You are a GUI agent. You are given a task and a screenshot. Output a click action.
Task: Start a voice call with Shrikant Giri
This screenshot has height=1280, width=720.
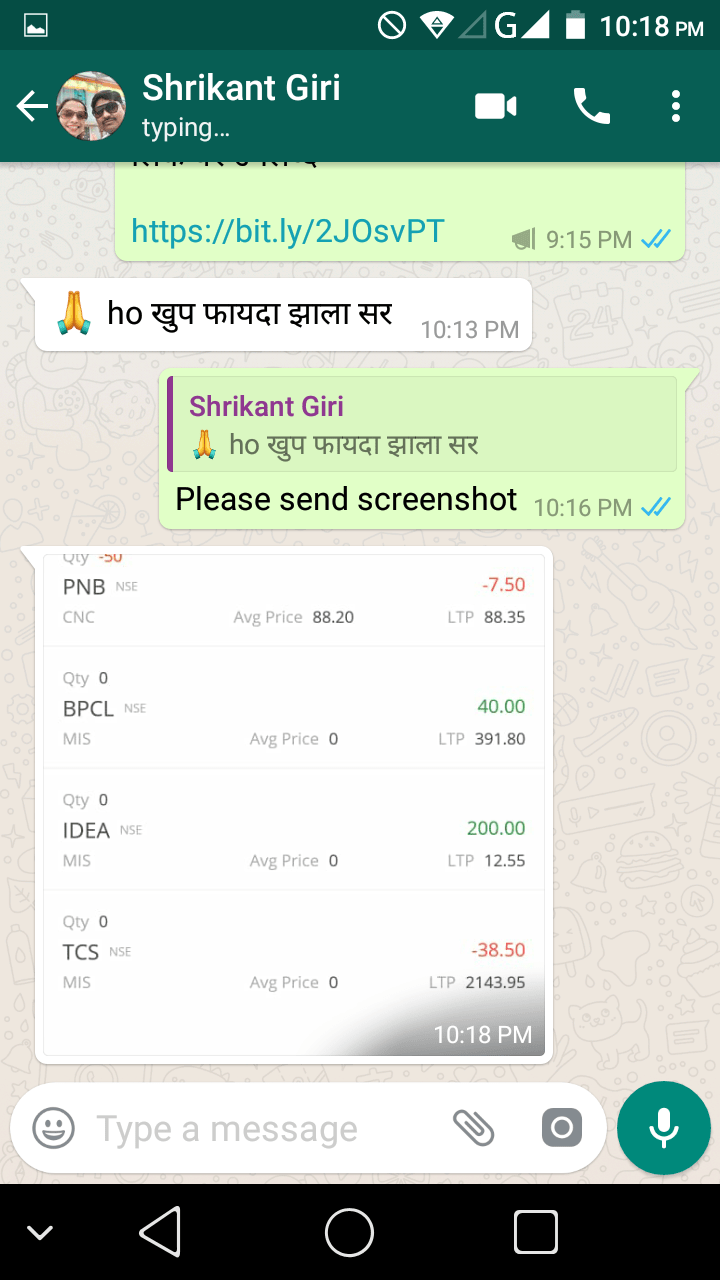coord(591,106)
